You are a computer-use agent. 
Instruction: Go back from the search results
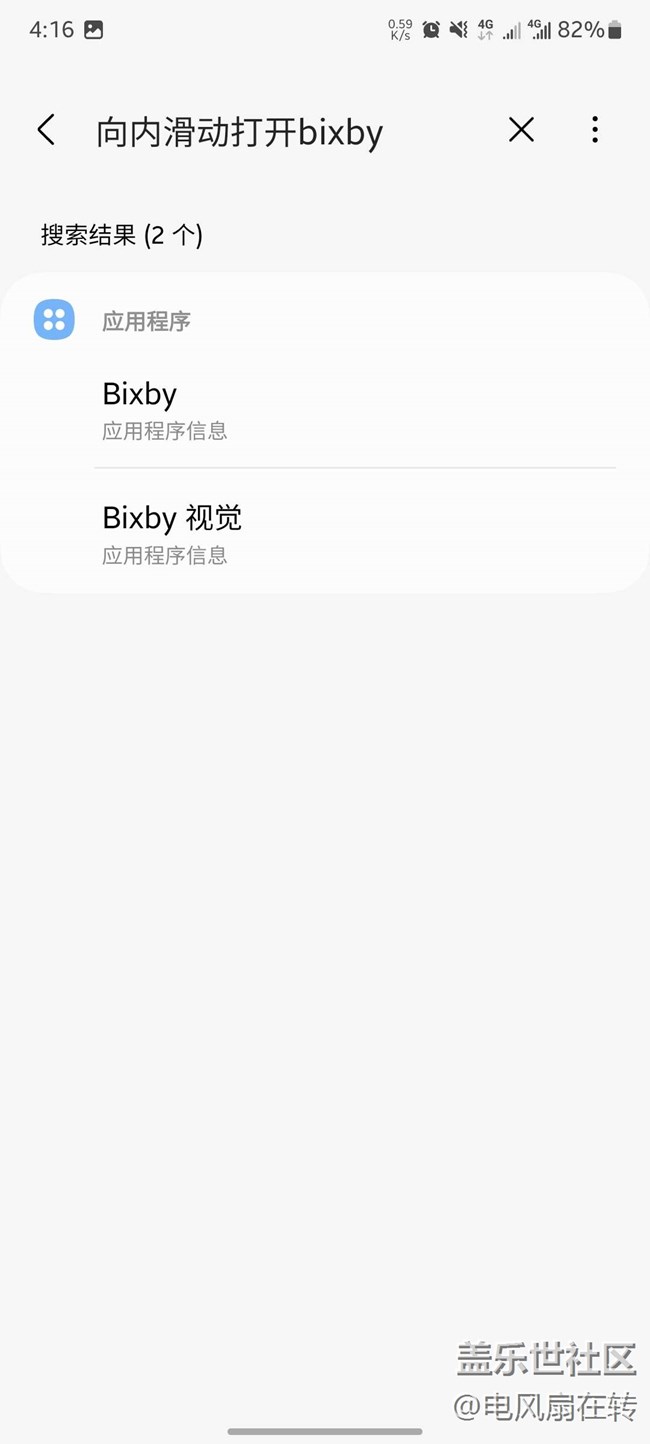coord(46,130)
